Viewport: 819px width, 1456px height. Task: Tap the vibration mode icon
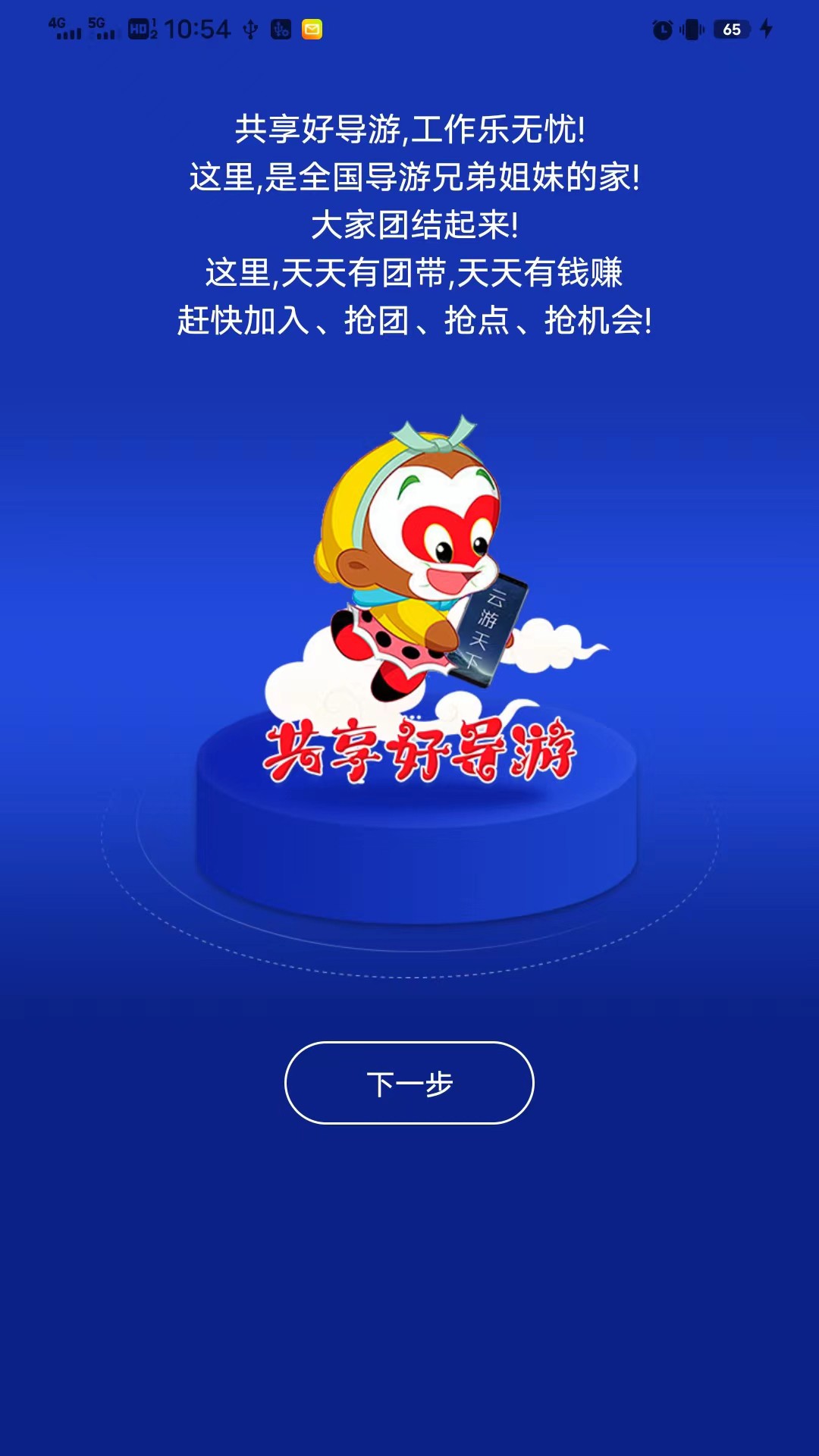pos(691,29)
